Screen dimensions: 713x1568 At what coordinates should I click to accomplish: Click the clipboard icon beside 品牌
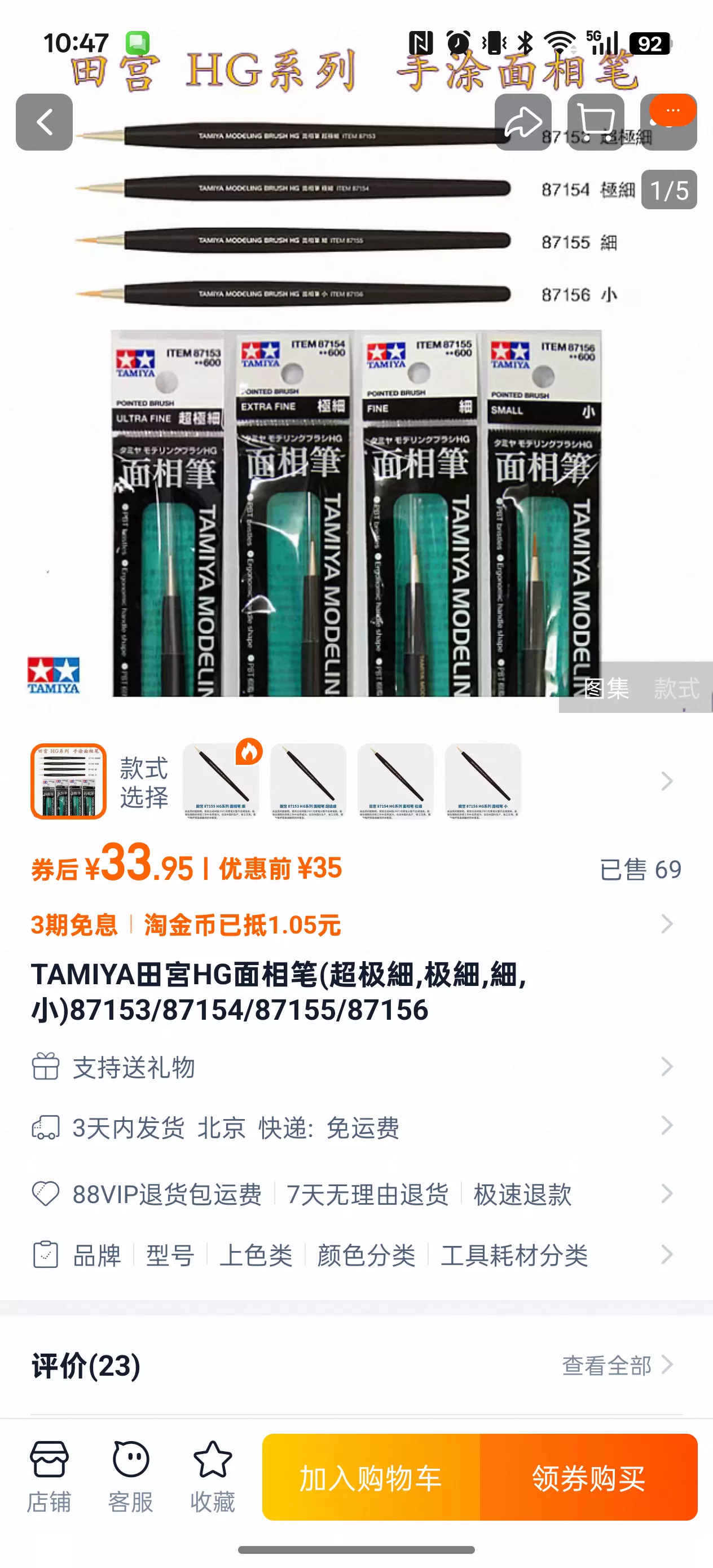[x=48, y=1257]
